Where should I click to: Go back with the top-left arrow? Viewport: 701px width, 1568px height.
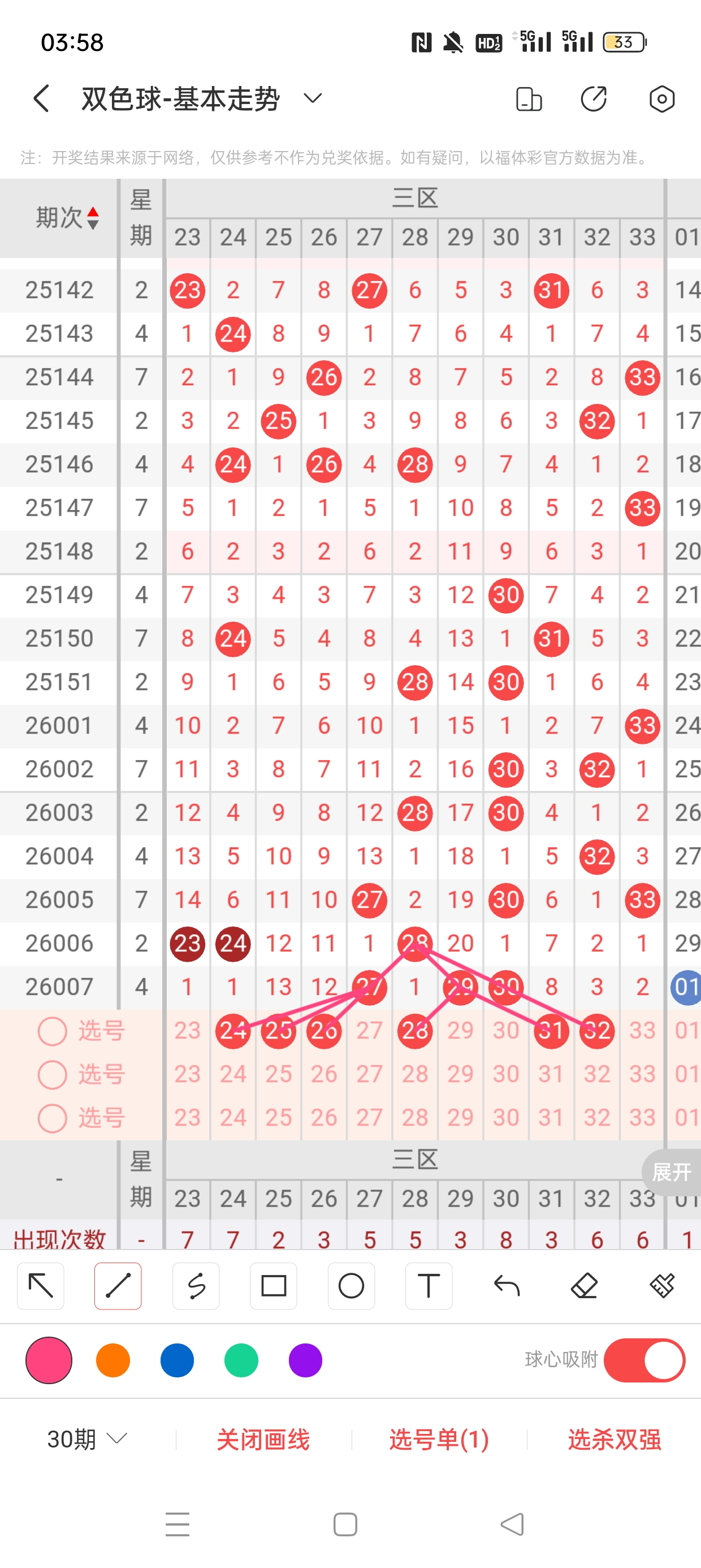[x=41, y=98]
